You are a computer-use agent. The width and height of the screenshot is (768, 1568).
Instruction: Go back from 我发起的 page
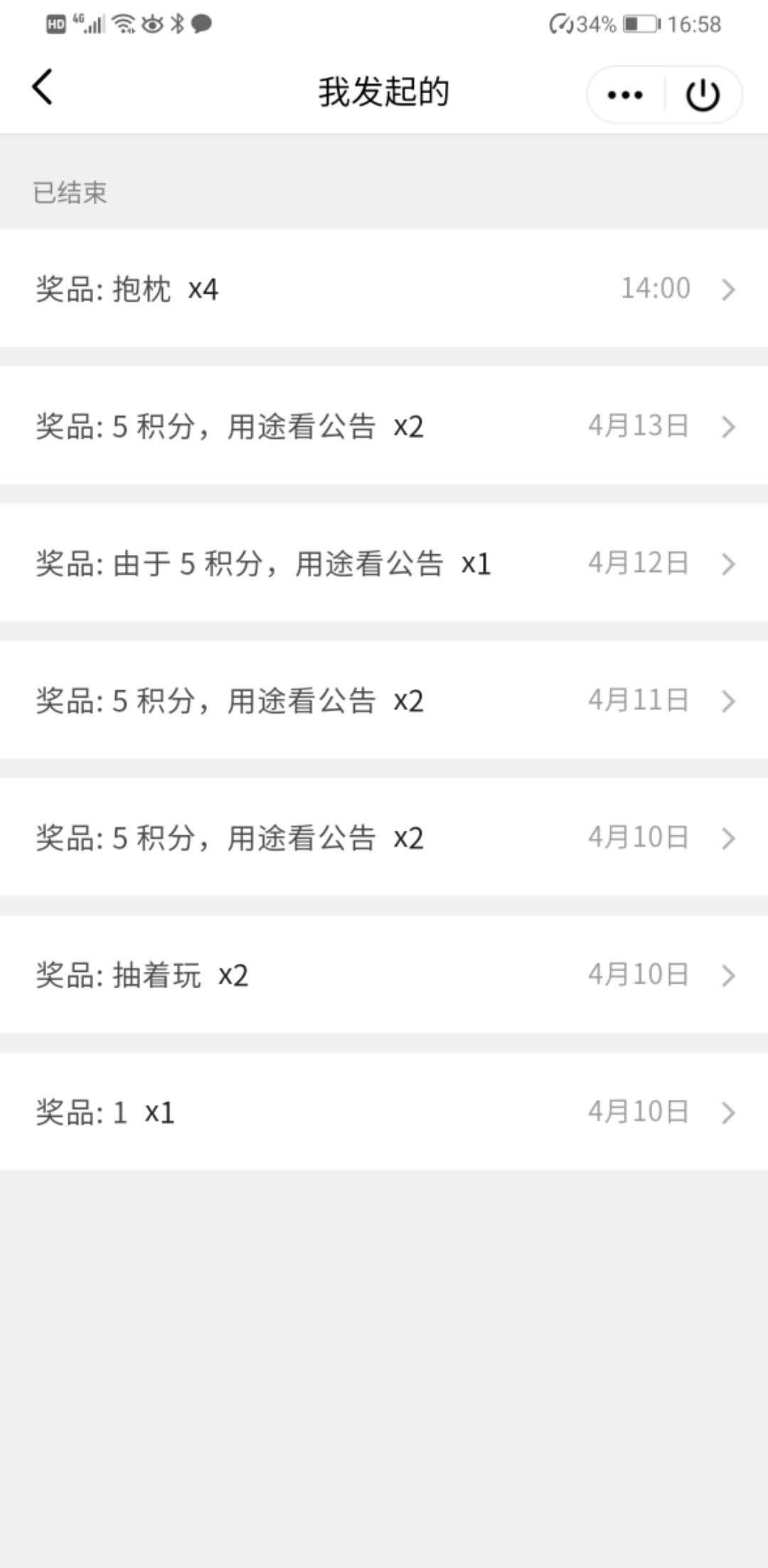(x=43, y=88)
